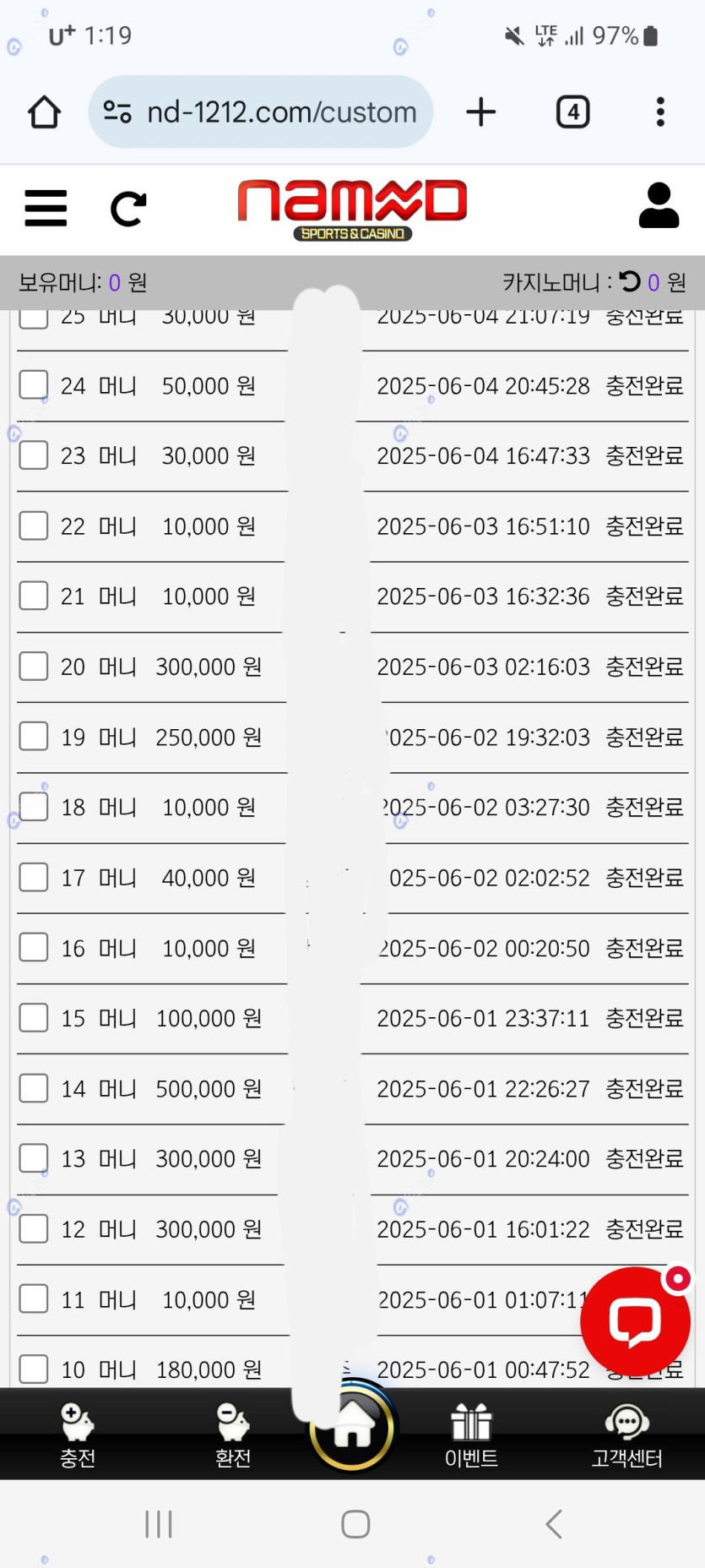Go to browser home page

click(x=44, y=112)
